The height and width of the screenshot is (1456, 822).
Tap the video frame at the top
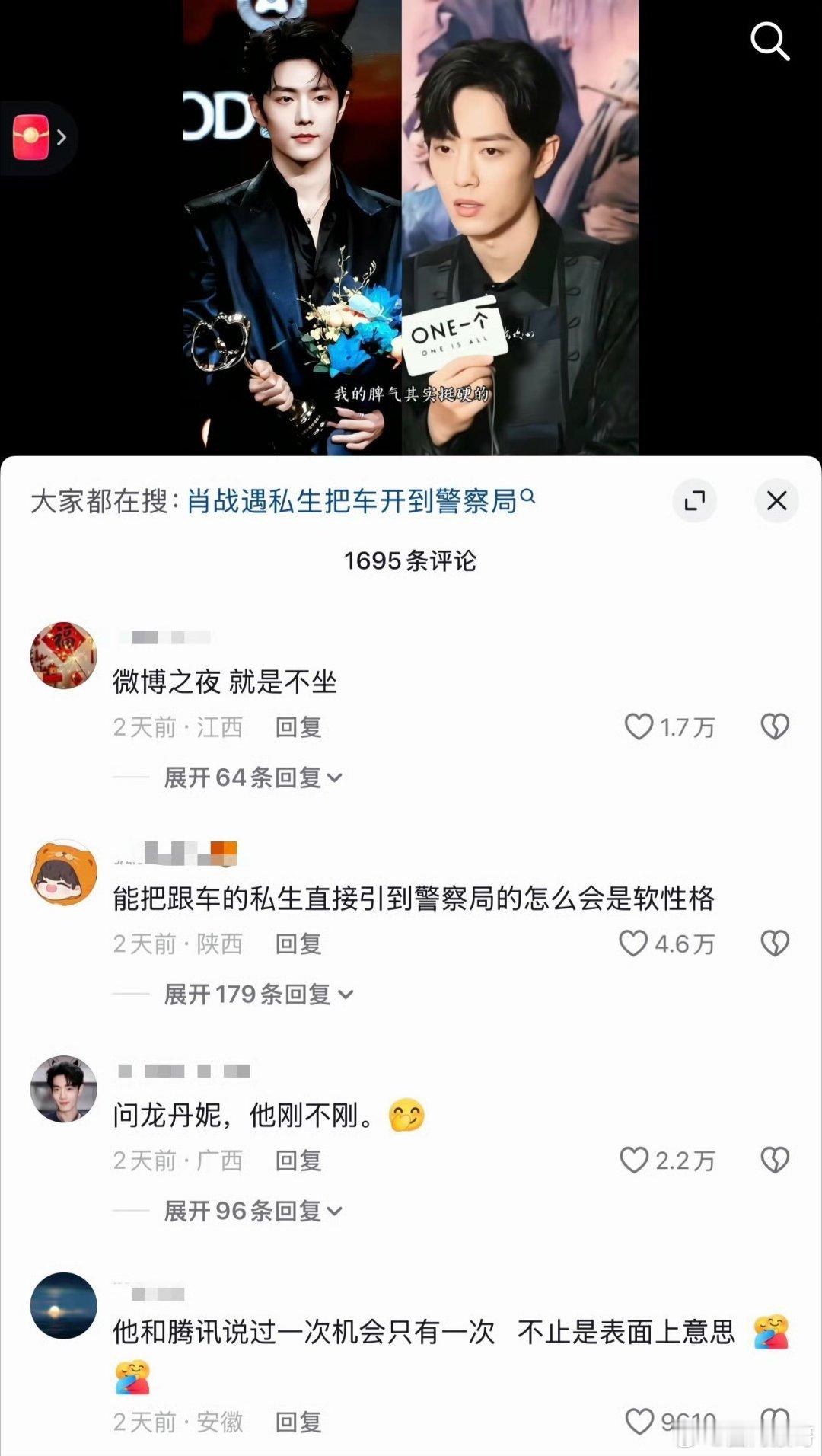point(411,228)
